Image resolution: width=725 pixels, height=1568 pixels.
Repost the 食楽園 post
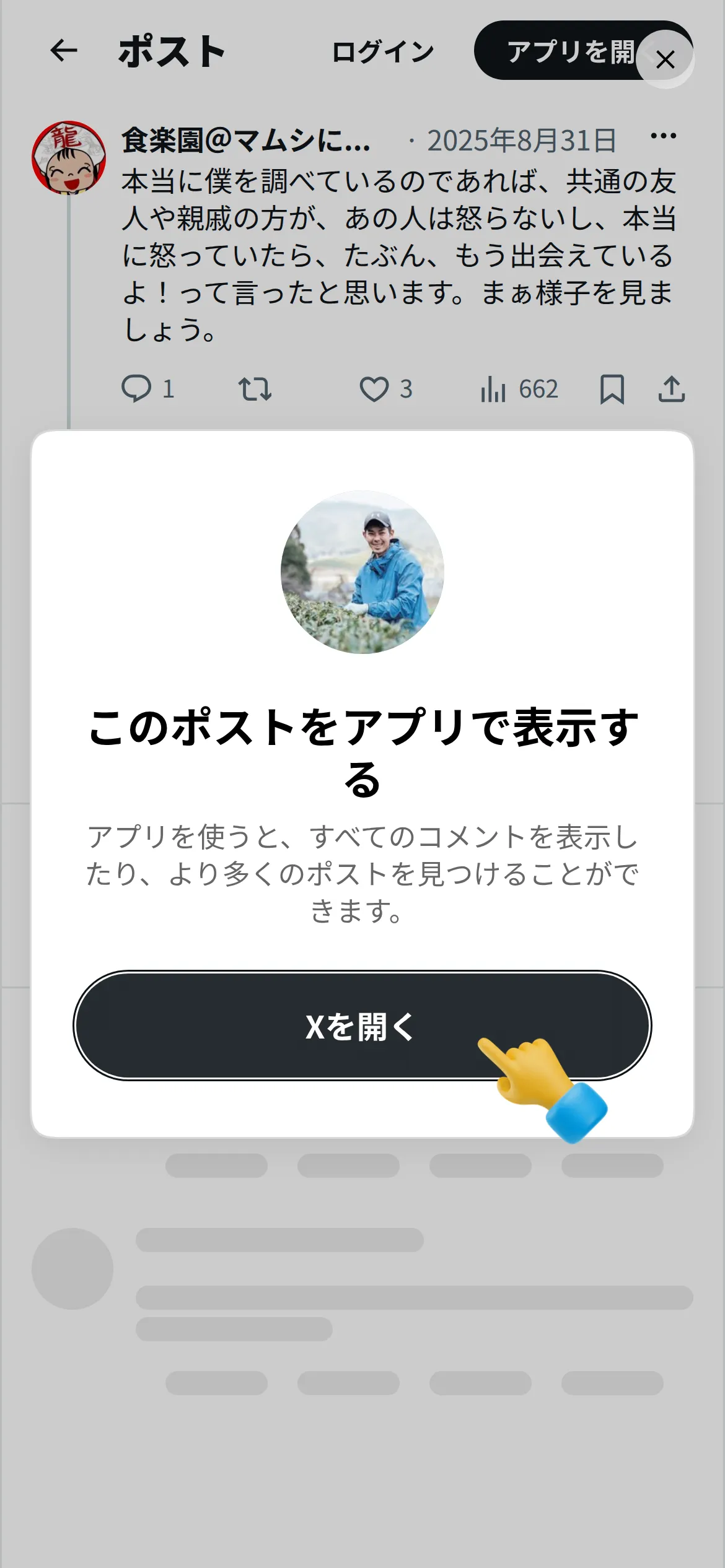255,390
